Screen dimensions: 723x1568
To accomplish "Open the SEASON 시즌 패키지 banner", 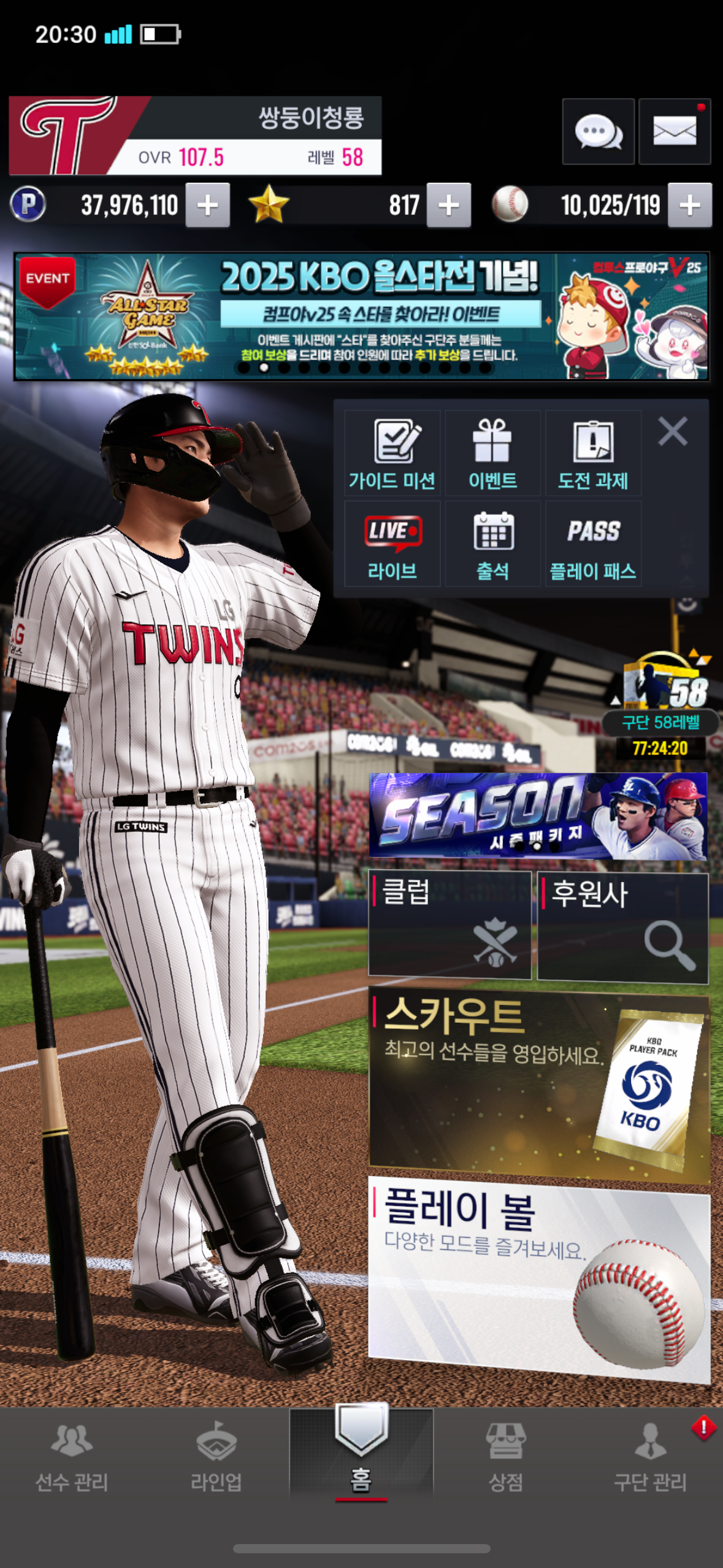I will [x=537, y=816].
